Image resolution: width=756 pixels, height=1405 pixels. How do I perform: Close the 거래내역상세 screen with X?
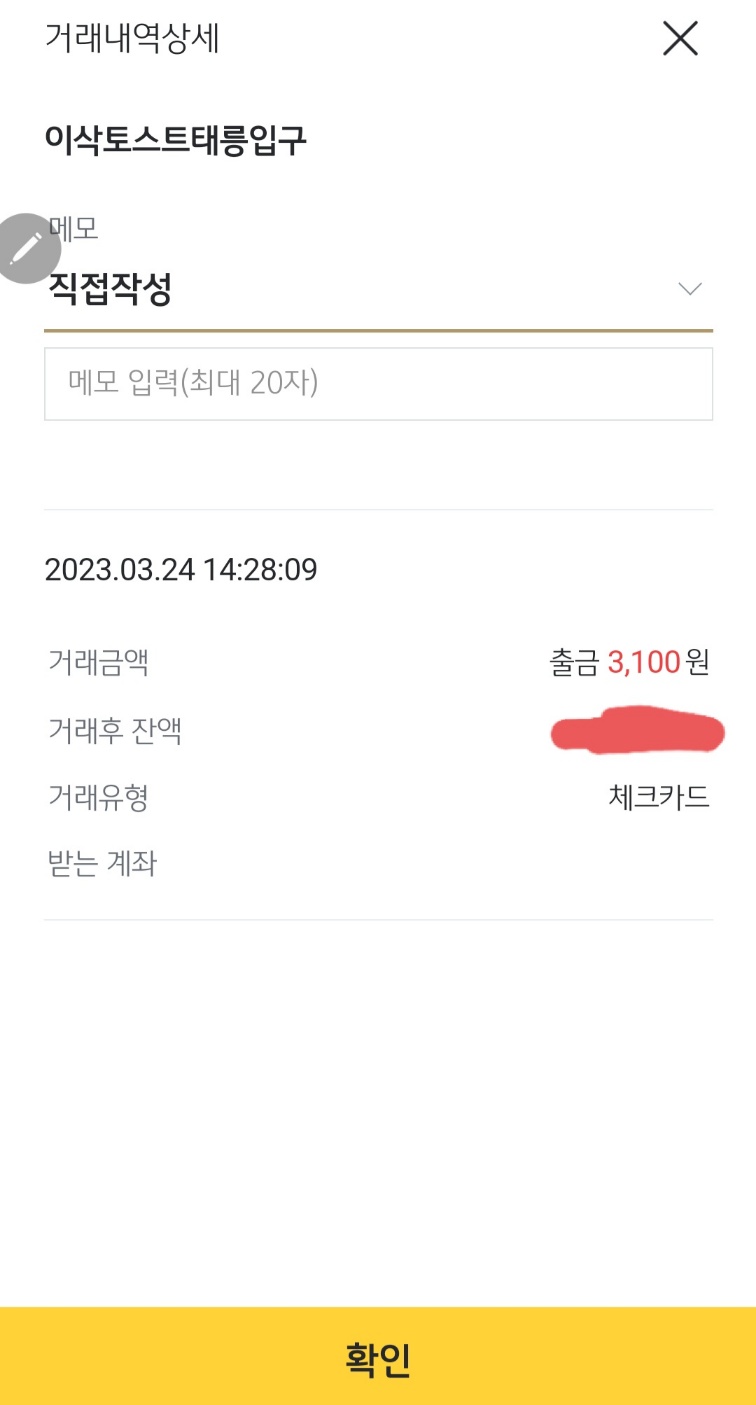pyautogui.click(x=680, y=39)
